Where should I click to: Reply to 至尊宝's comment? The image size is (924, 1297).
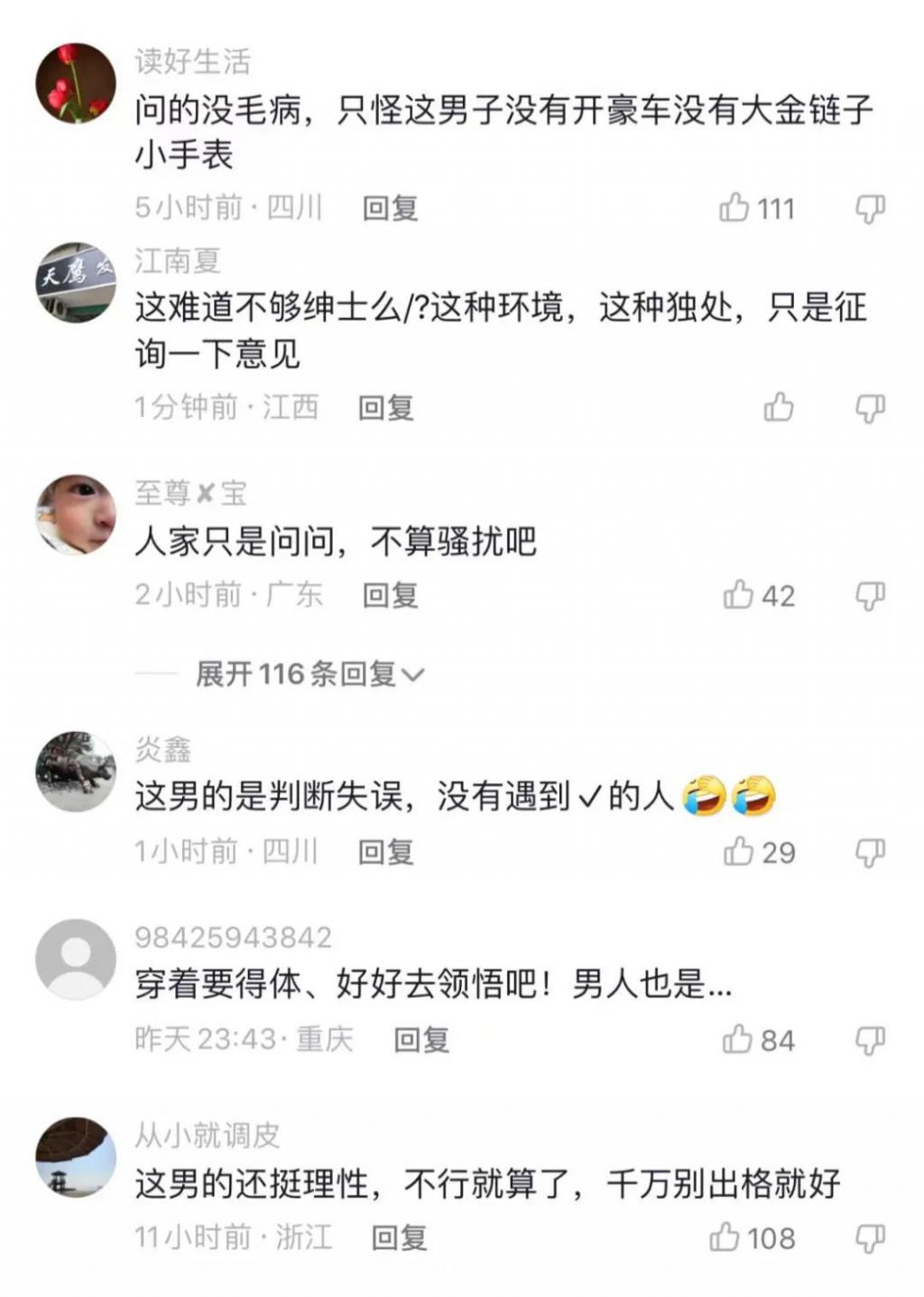(390, 596)
